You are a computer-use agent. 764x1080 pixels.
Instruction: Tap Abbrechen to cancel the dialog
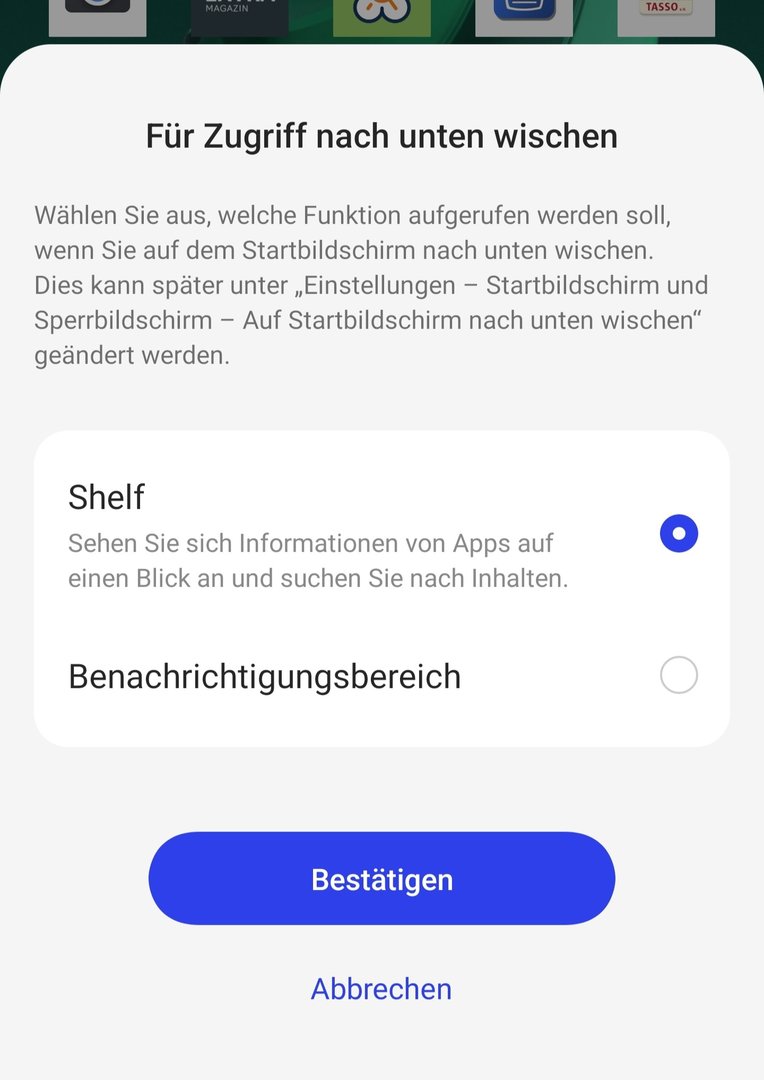pos(381,989)
